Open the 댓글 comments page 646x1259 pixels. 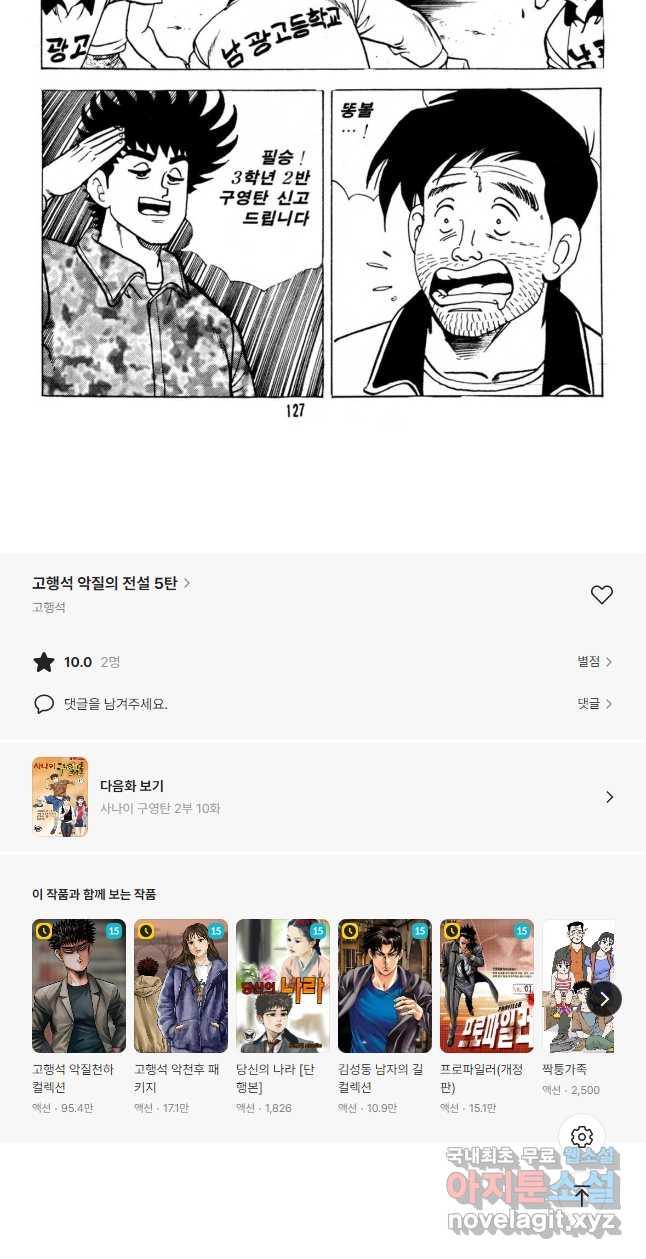tap(594, 704)
